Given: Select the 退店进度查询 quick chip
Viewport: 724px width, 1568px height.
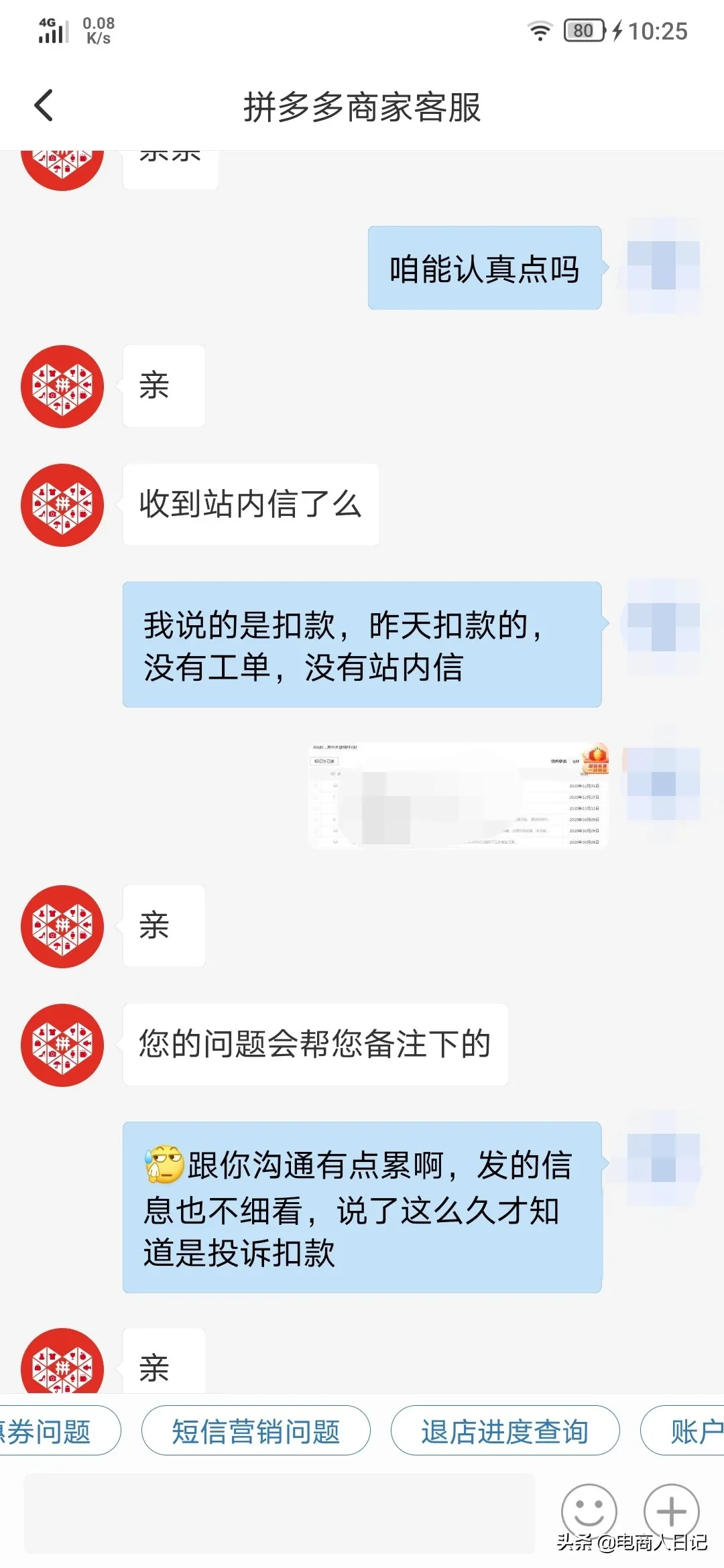Looking at the screenshot, I should click(x=504, y=1431).
